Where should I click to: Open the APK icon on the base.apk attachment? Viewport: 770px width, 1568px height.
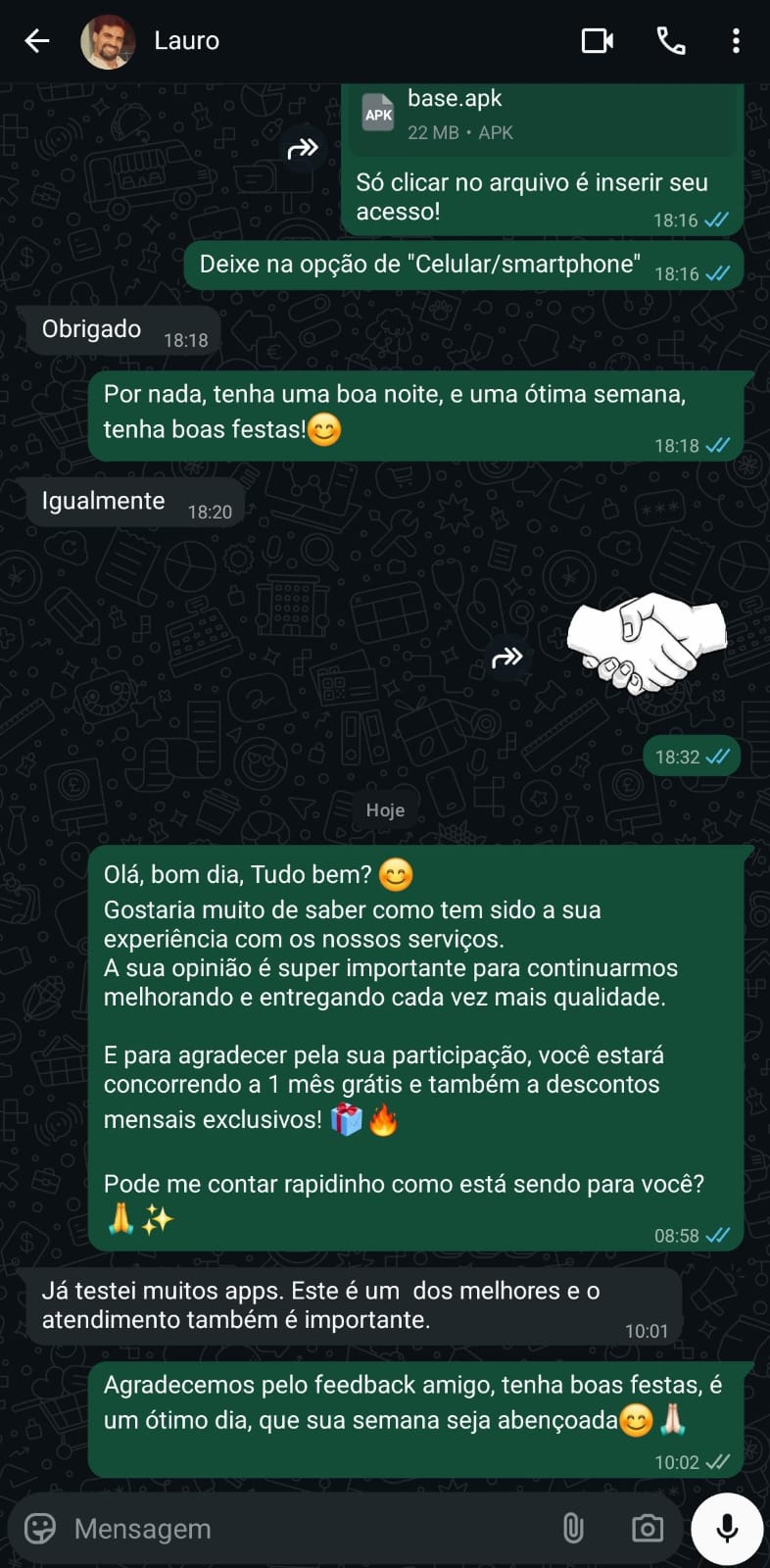pyautogui.click(x=378, y=113)
